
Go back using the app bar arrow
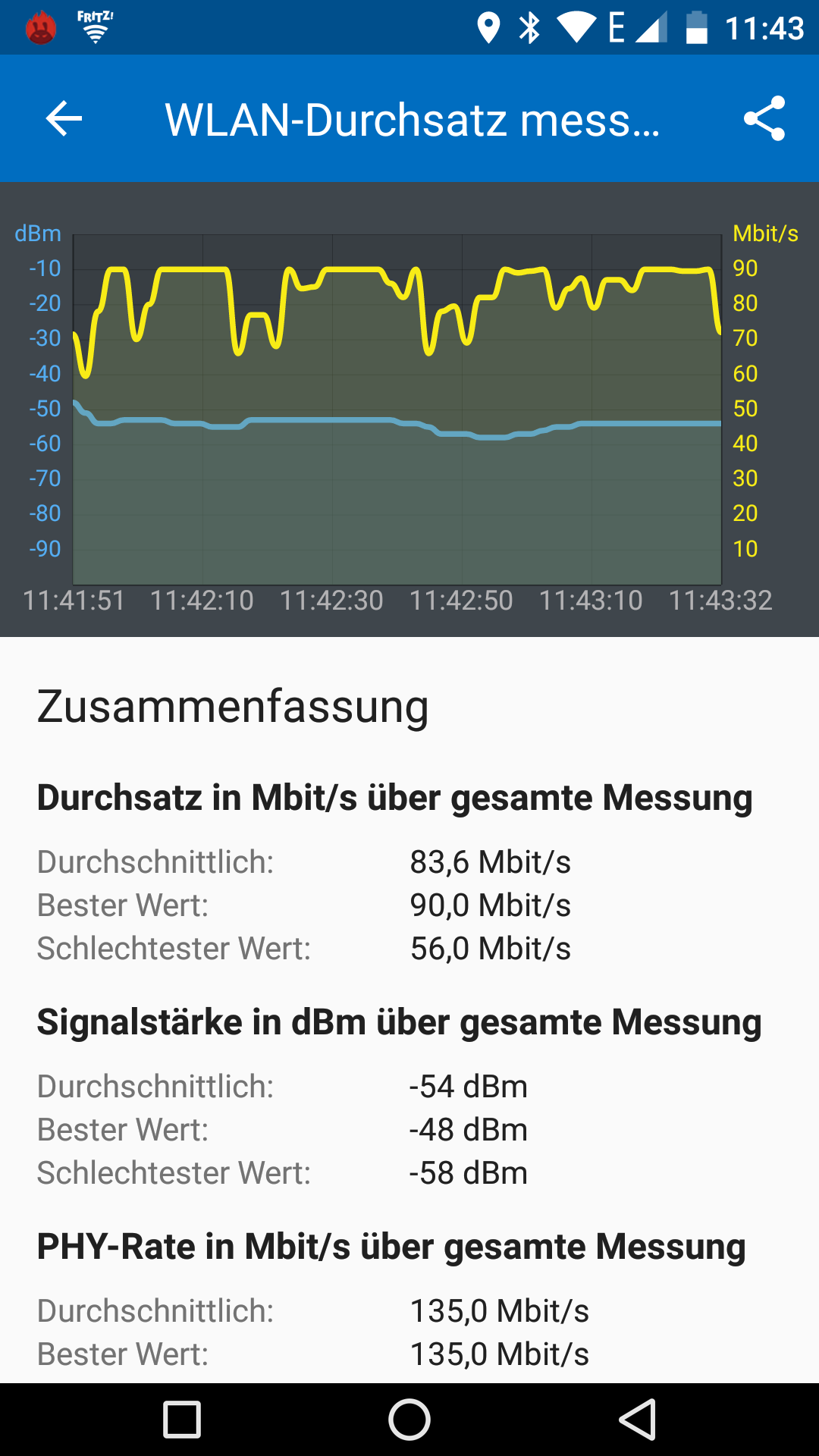pyautogui.click(x=64, y=119)
